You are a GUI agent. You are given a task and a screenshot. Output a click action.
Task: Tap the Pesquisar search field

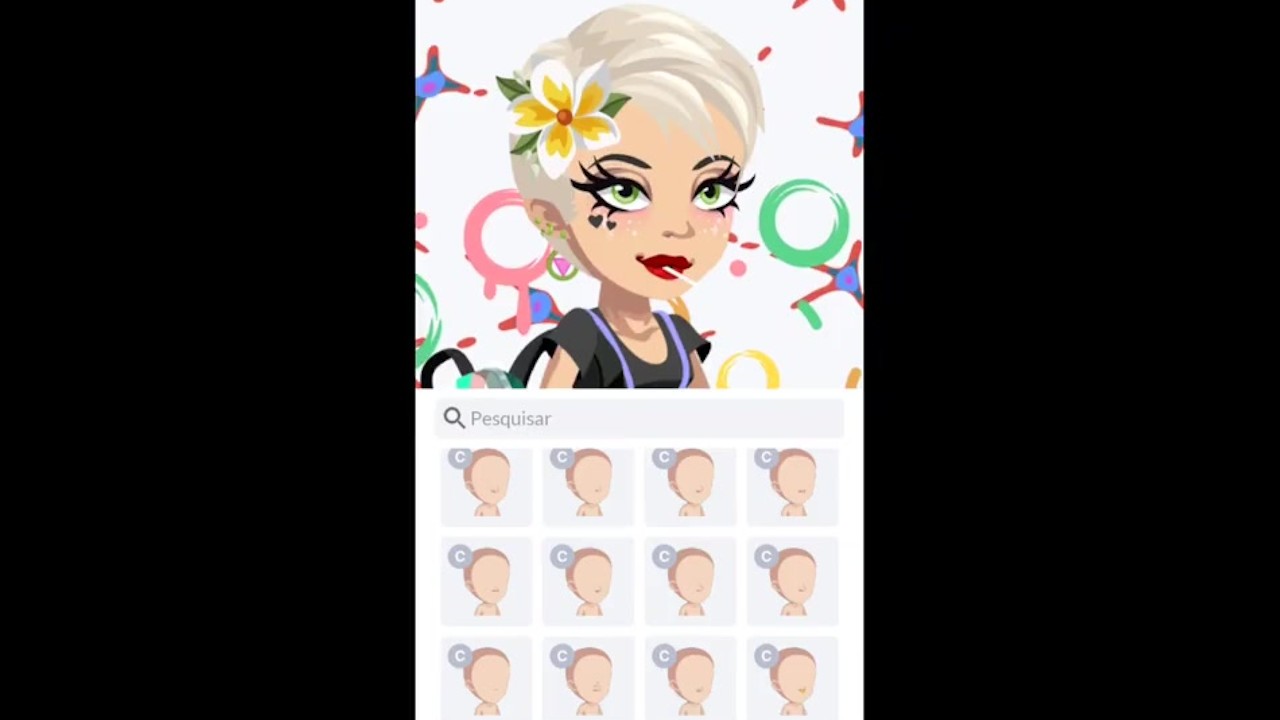(640, 418)
